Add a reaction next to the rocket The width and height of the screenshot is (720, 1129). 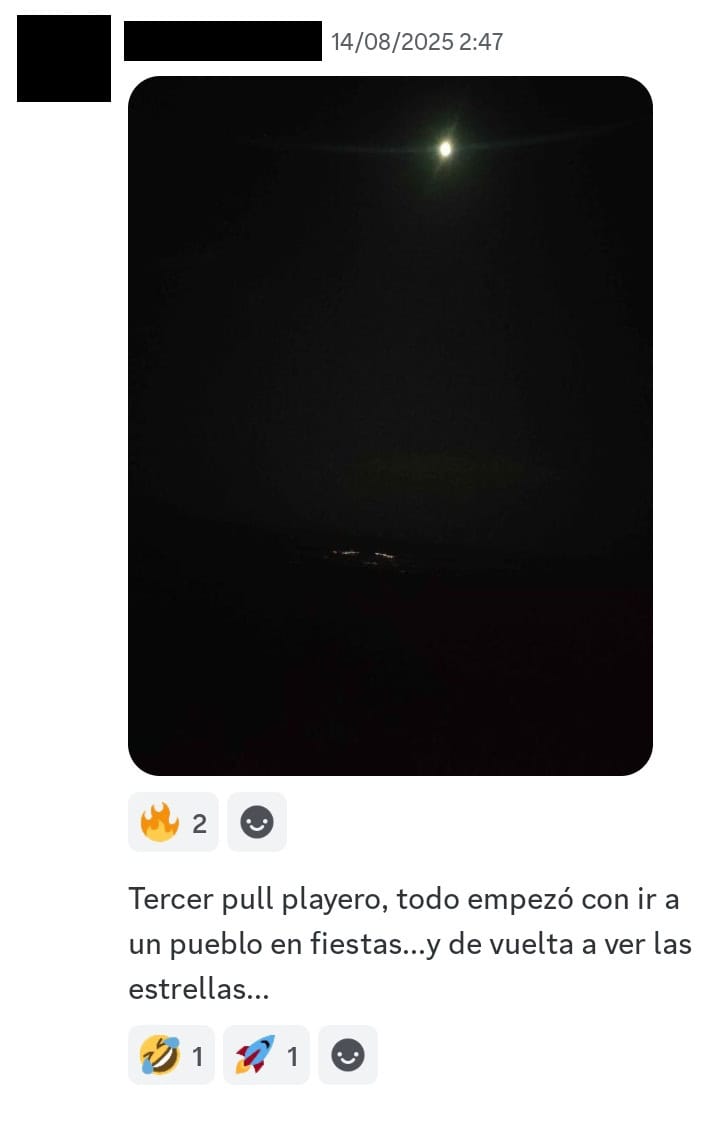tap(348, 1056)
